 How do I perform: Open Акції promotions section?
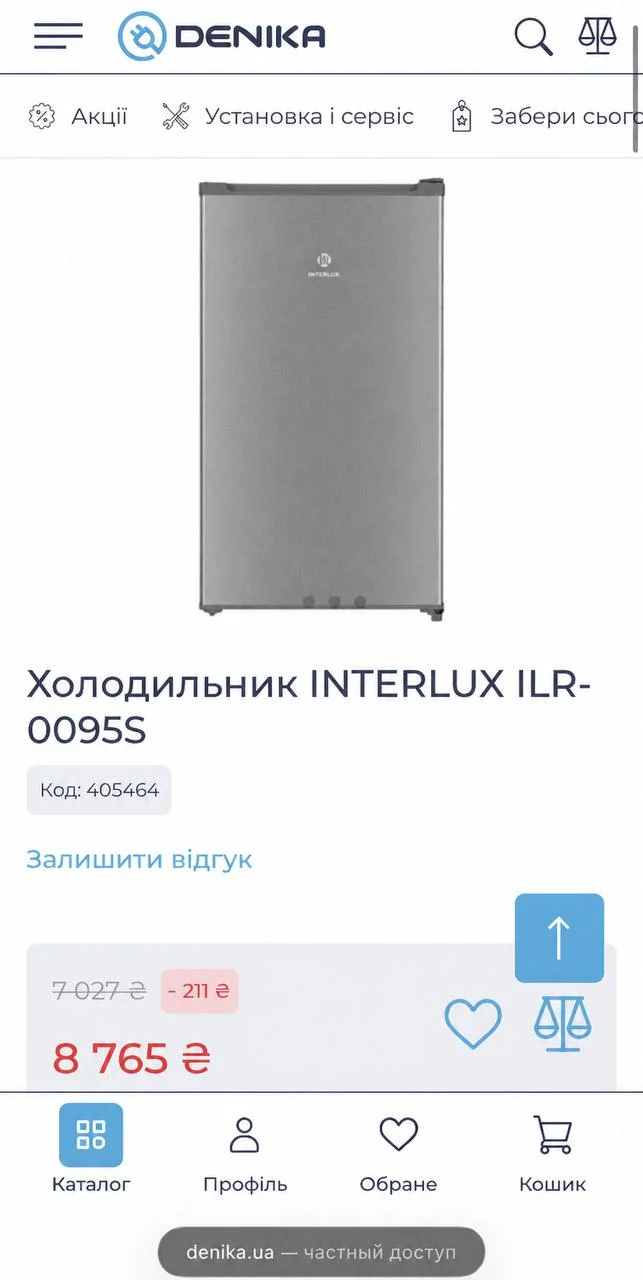tap(78, 116)
